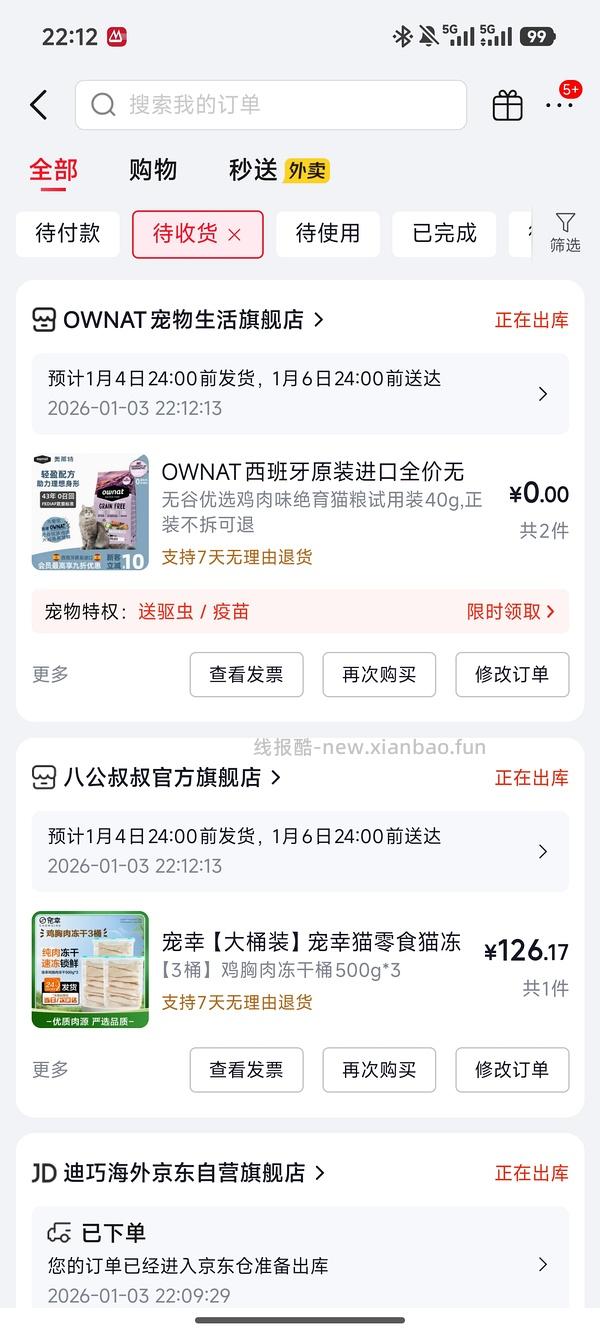
Task: Go back using the top-left arrow
Action: [39, 105]
